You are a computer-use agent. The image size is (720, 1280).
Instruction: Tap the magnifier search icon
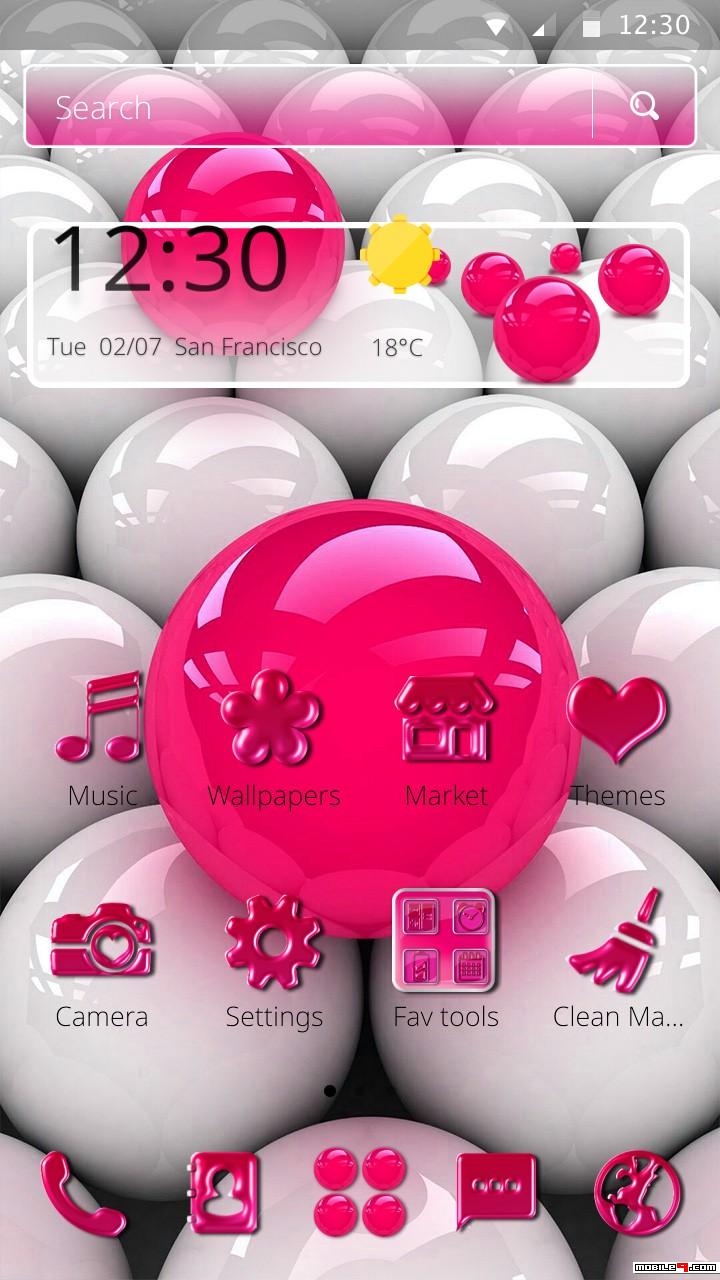coord(645,106)
